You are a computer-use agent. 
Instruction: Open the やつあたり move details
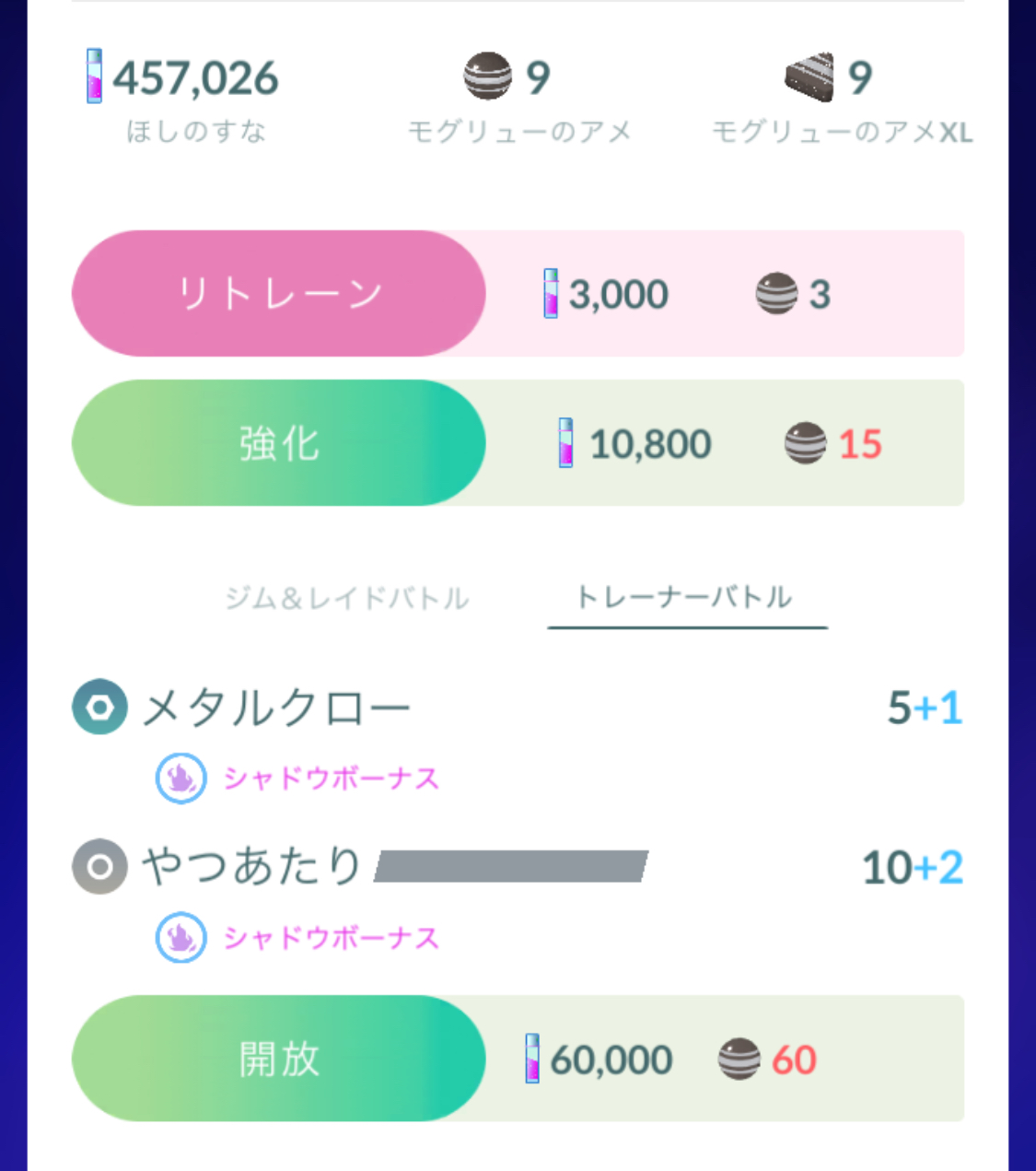[x=251, y=867]
